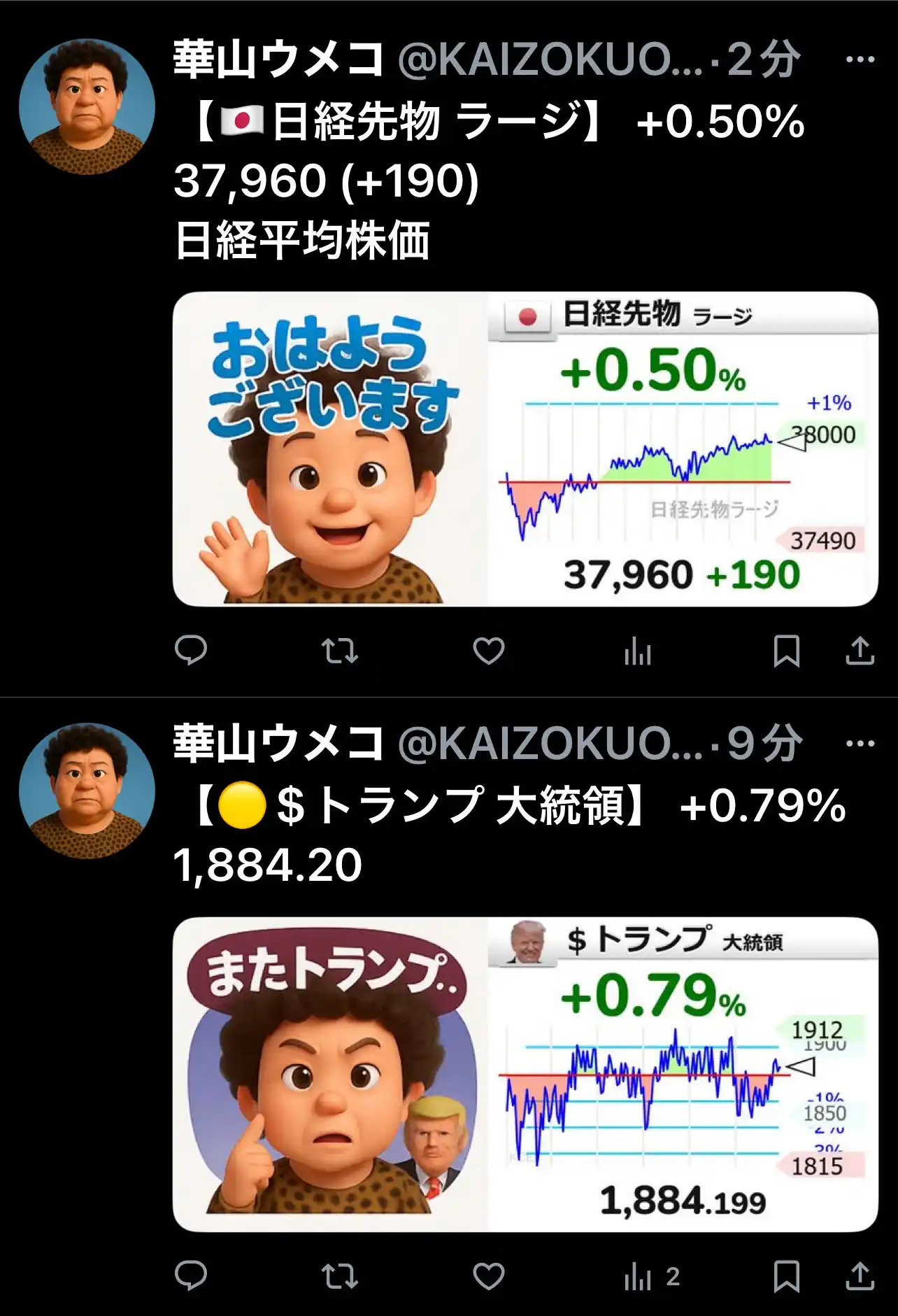The width and height of the screenshot is (898, 1316).
Task: Like the $トランプ 大統領 post
Action: click(488, 1276)
